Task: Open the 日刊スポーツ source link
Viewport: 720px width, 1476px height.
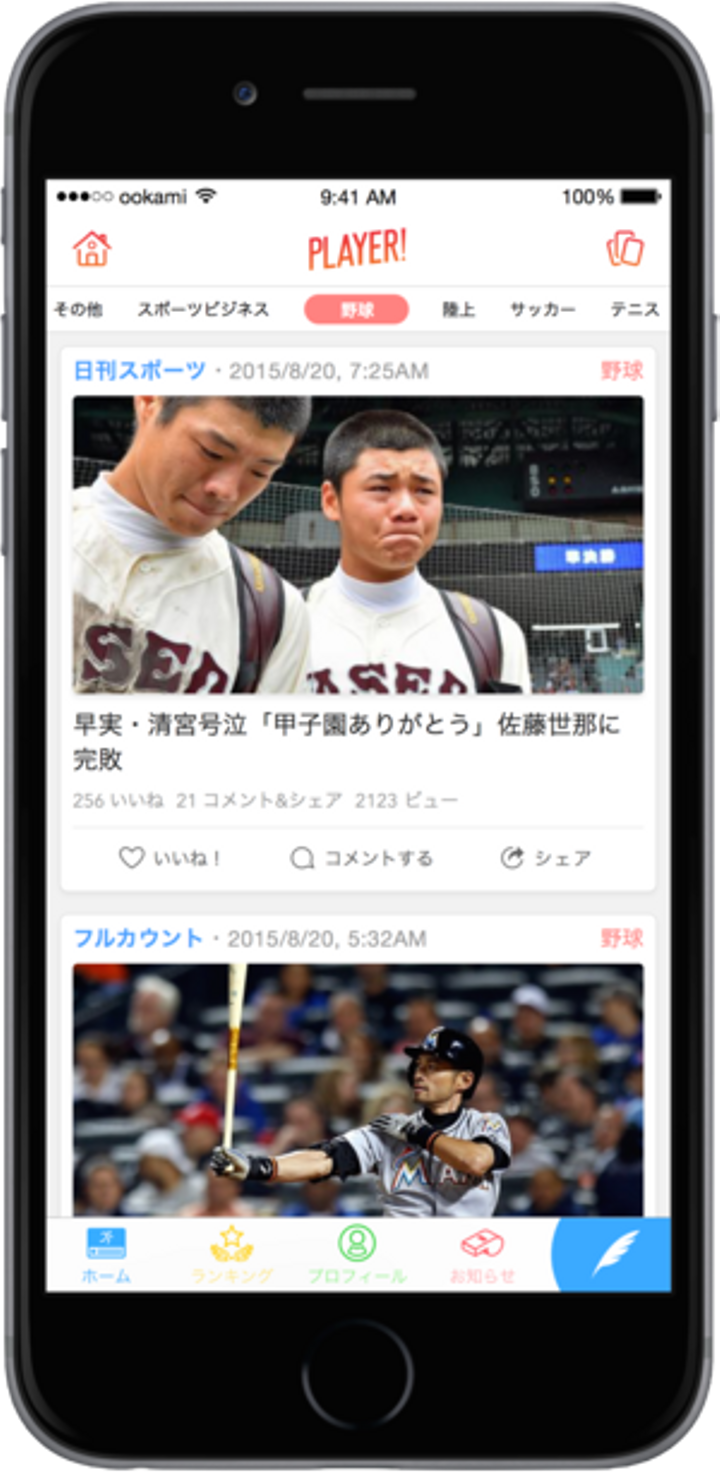Action: pyautogui.click(x=139, y=371)
